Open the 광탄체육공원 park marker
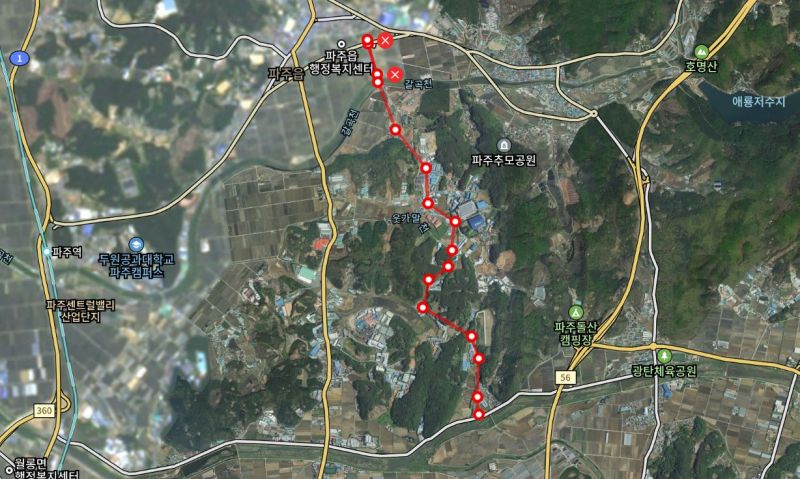 (664, 356)
